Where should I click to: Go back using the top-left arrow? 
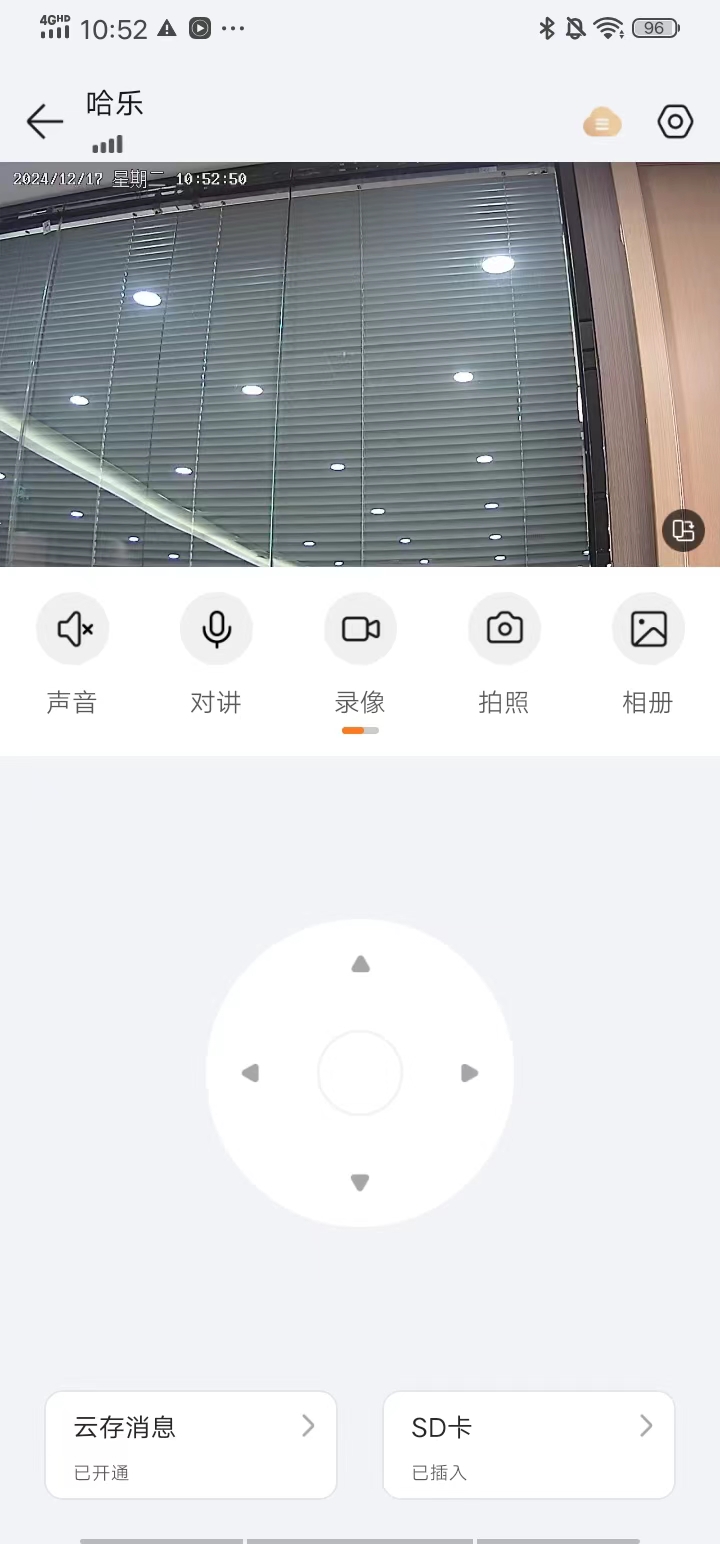44,122
